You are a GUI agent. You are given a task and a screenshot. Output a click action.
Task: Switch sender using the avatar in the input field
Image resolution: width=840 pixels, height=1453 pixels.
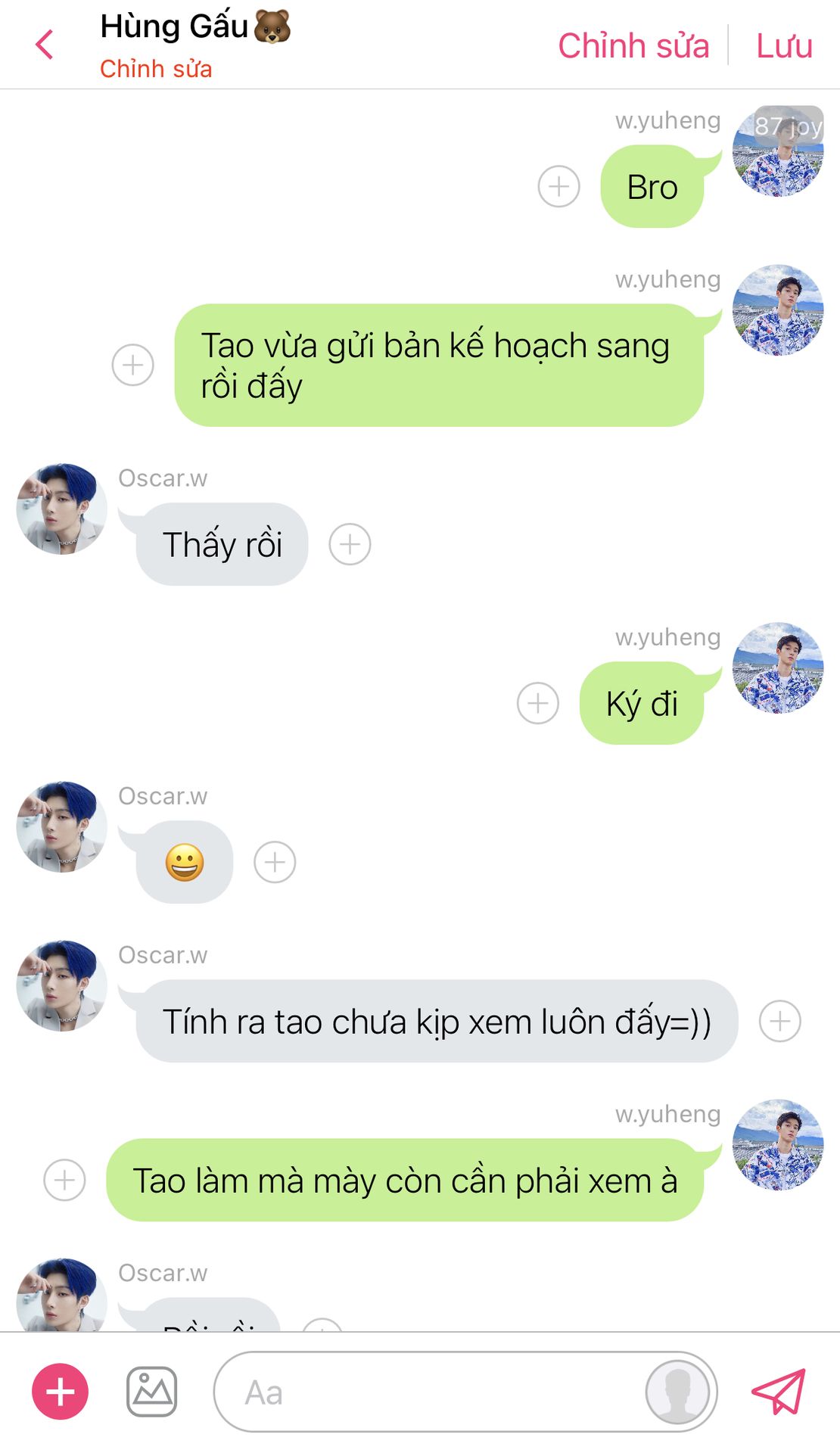(677, 1392)
